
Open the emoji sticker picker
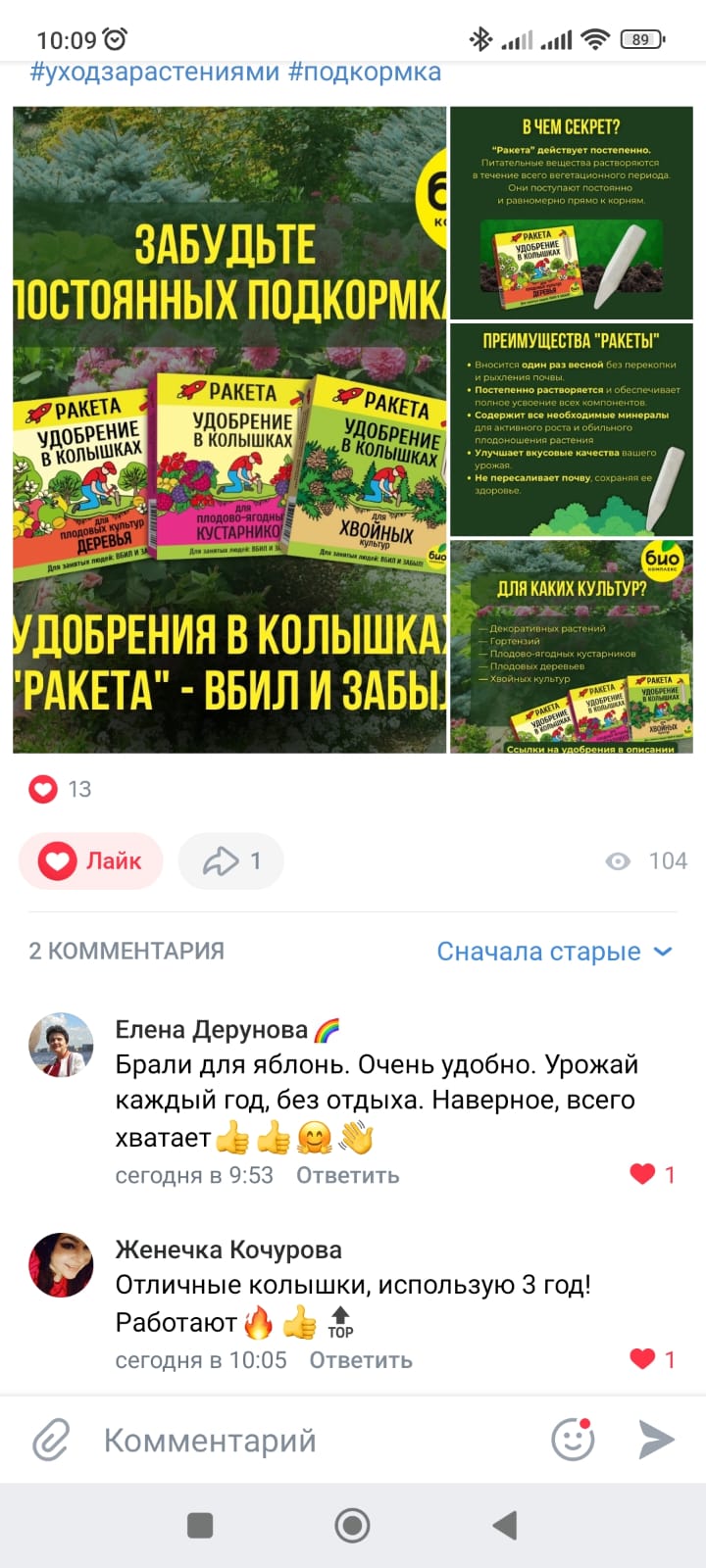pos(574,1440)
